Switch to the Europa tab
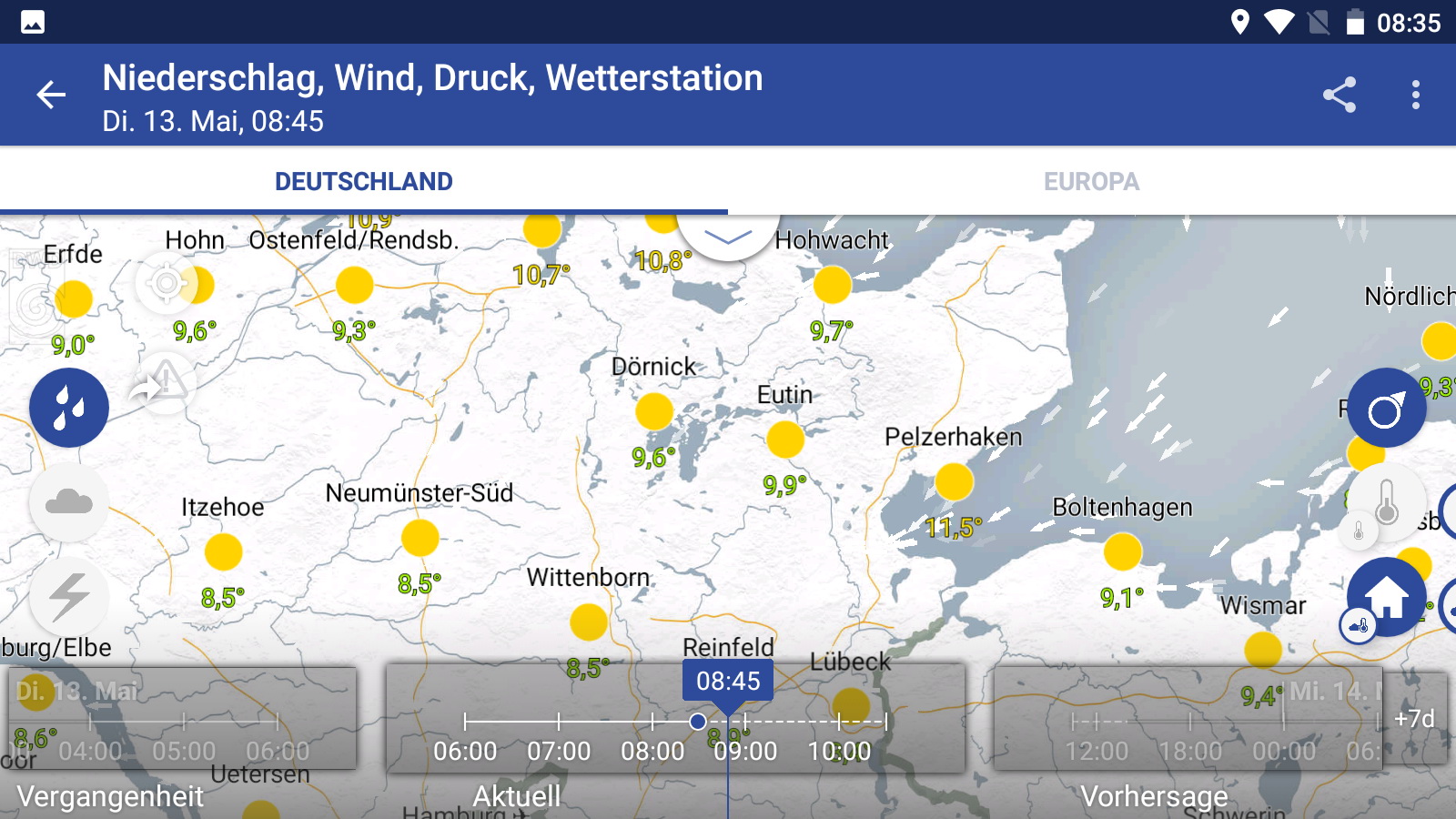 pos(1091,181)
